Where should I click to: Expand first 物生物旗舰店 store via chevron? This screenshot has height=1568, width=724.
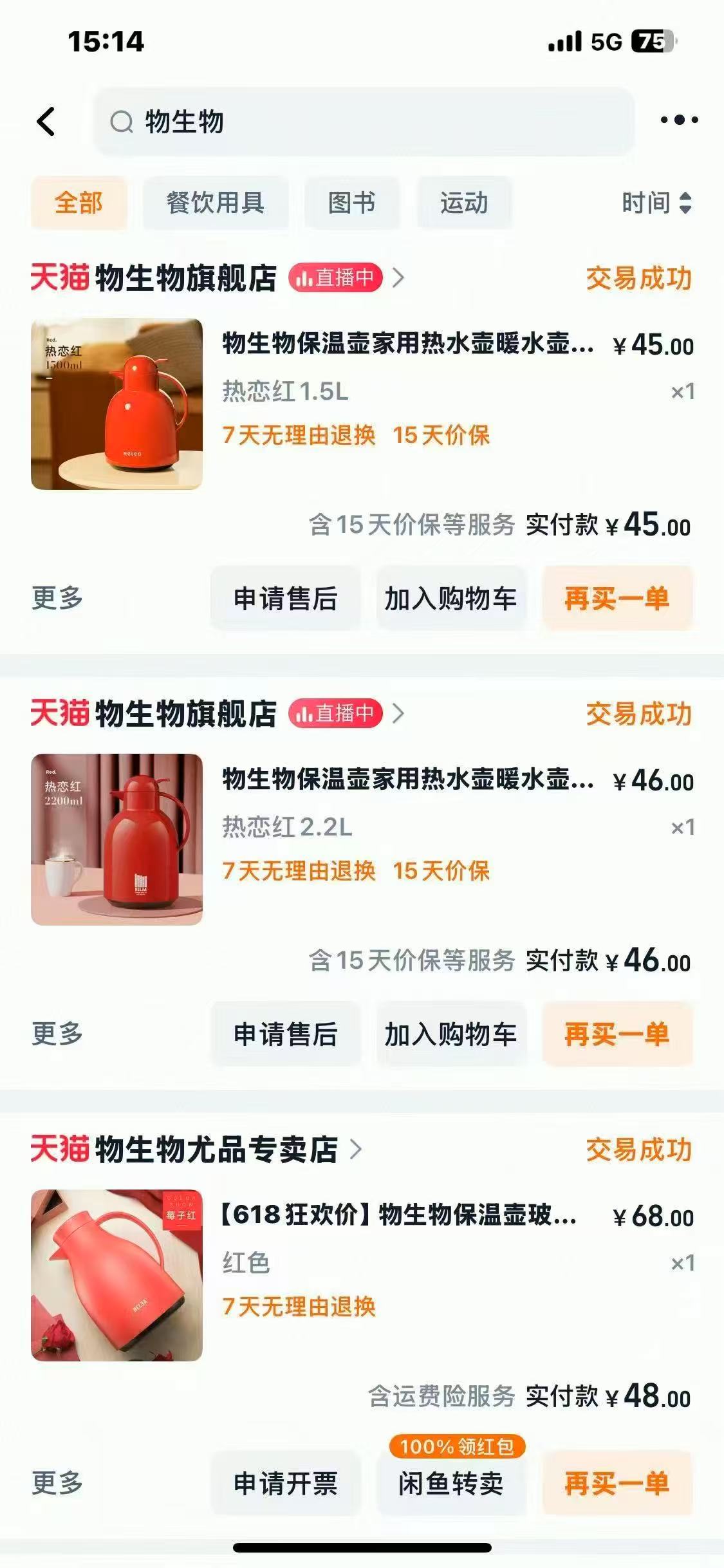(x=402, y=278)
